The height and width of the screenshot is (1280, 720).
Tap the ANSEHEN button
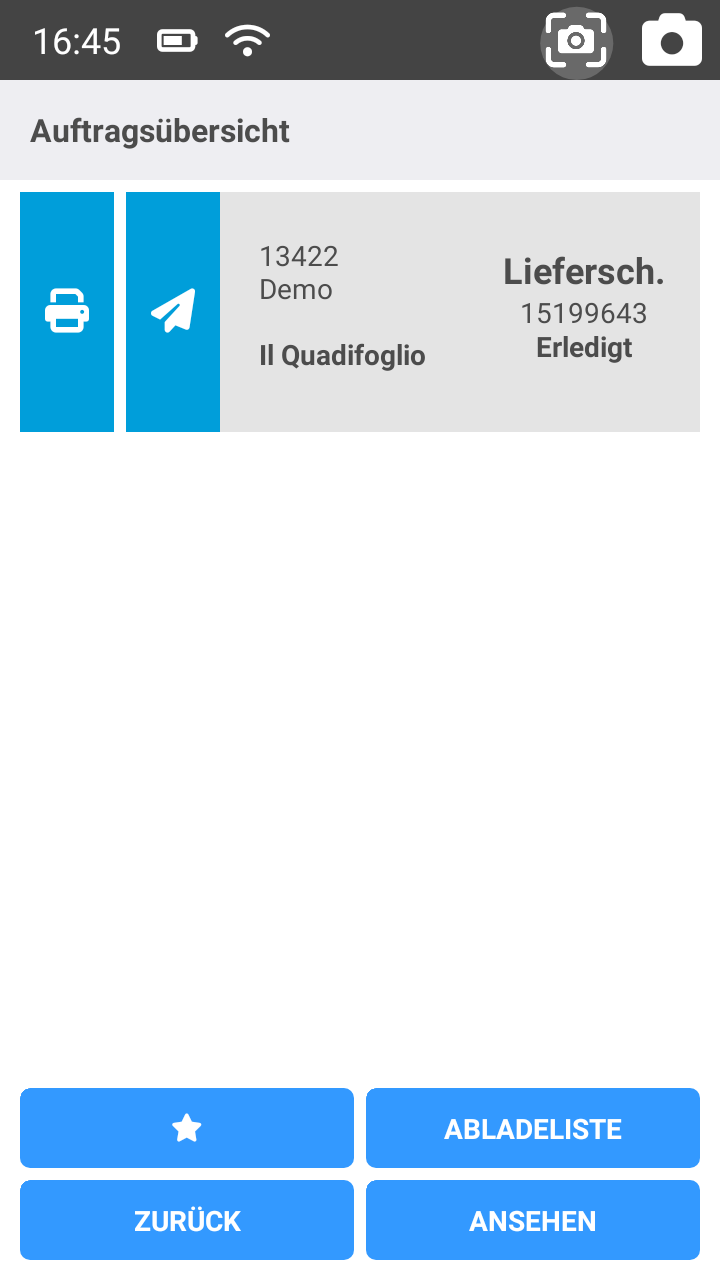tap(532, 1220)
